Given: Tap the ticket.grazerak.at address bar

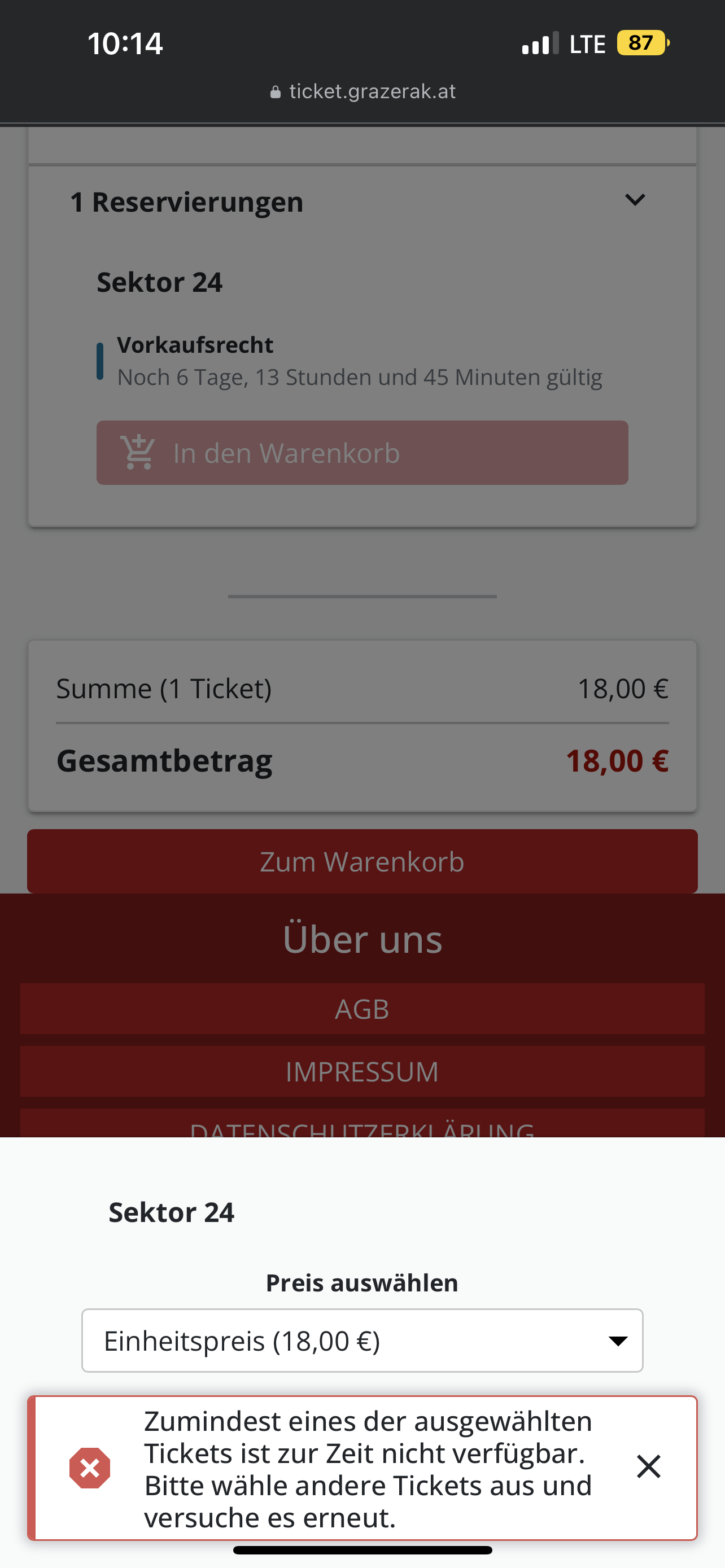Looking at the screenshot, I should (363, 91).
